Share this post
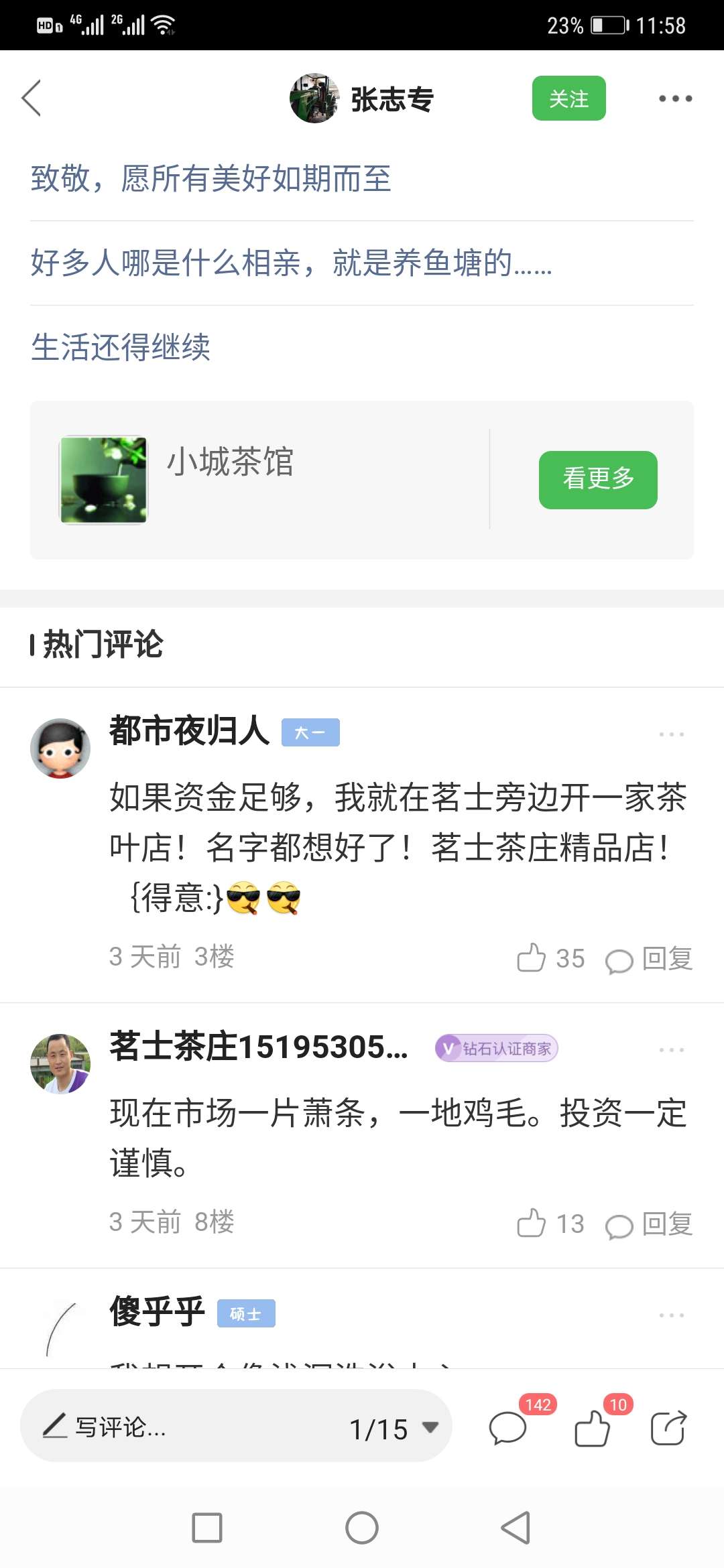Viewport: 724px width, 1568px height. [668, 1427]
